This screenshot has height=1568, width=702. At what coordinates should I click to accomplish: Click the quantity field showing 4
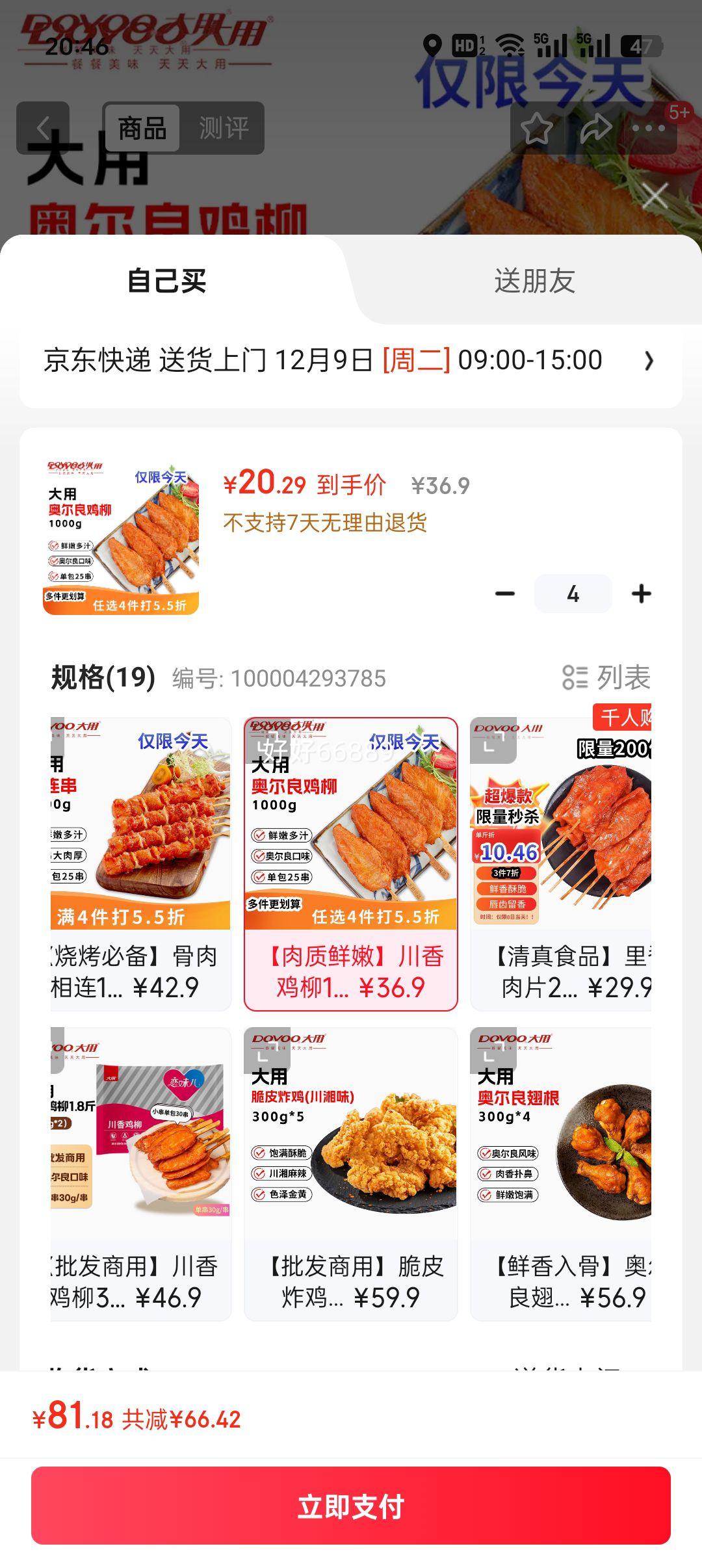pos(573,594)
